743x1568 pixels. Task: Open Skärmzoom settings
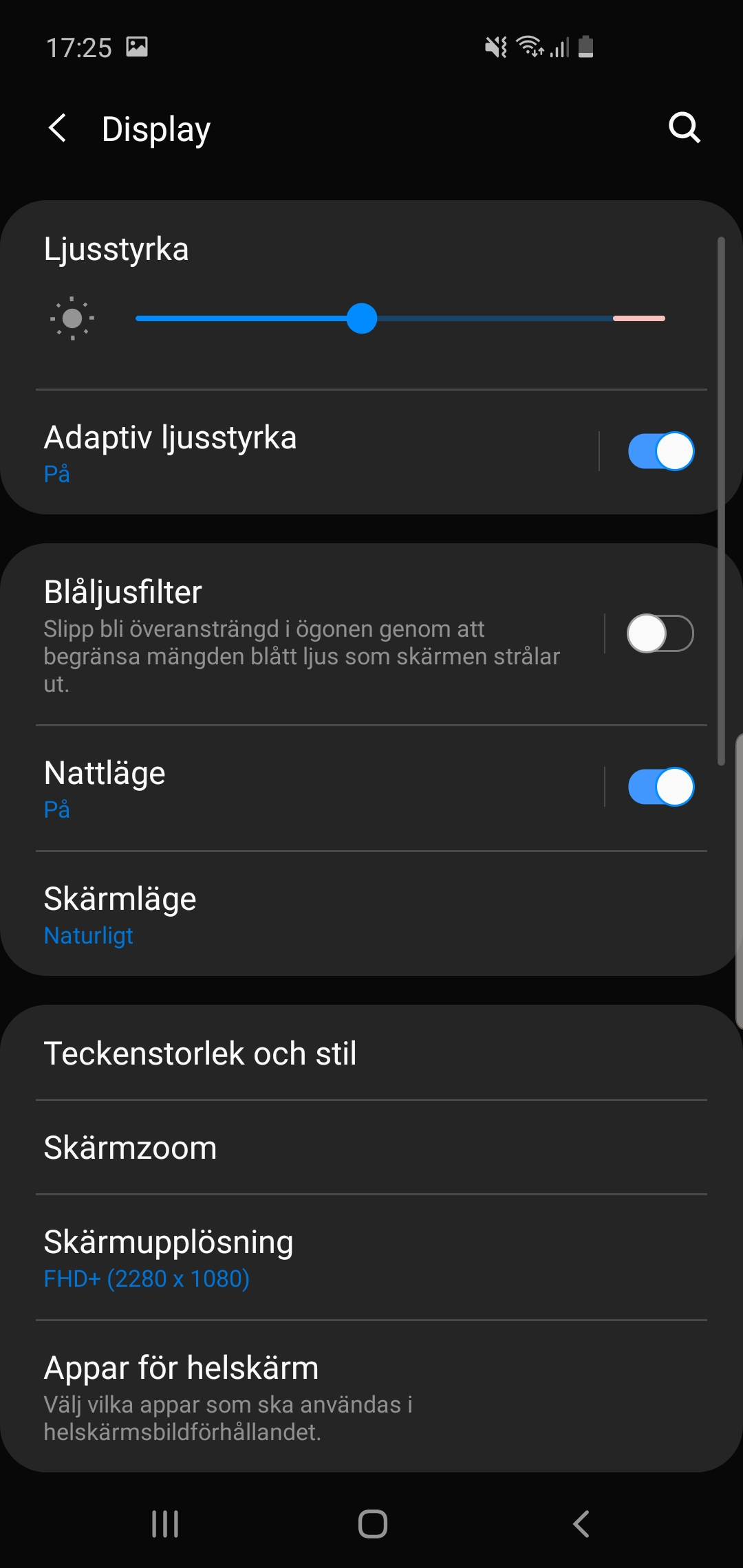(275, 1147)
